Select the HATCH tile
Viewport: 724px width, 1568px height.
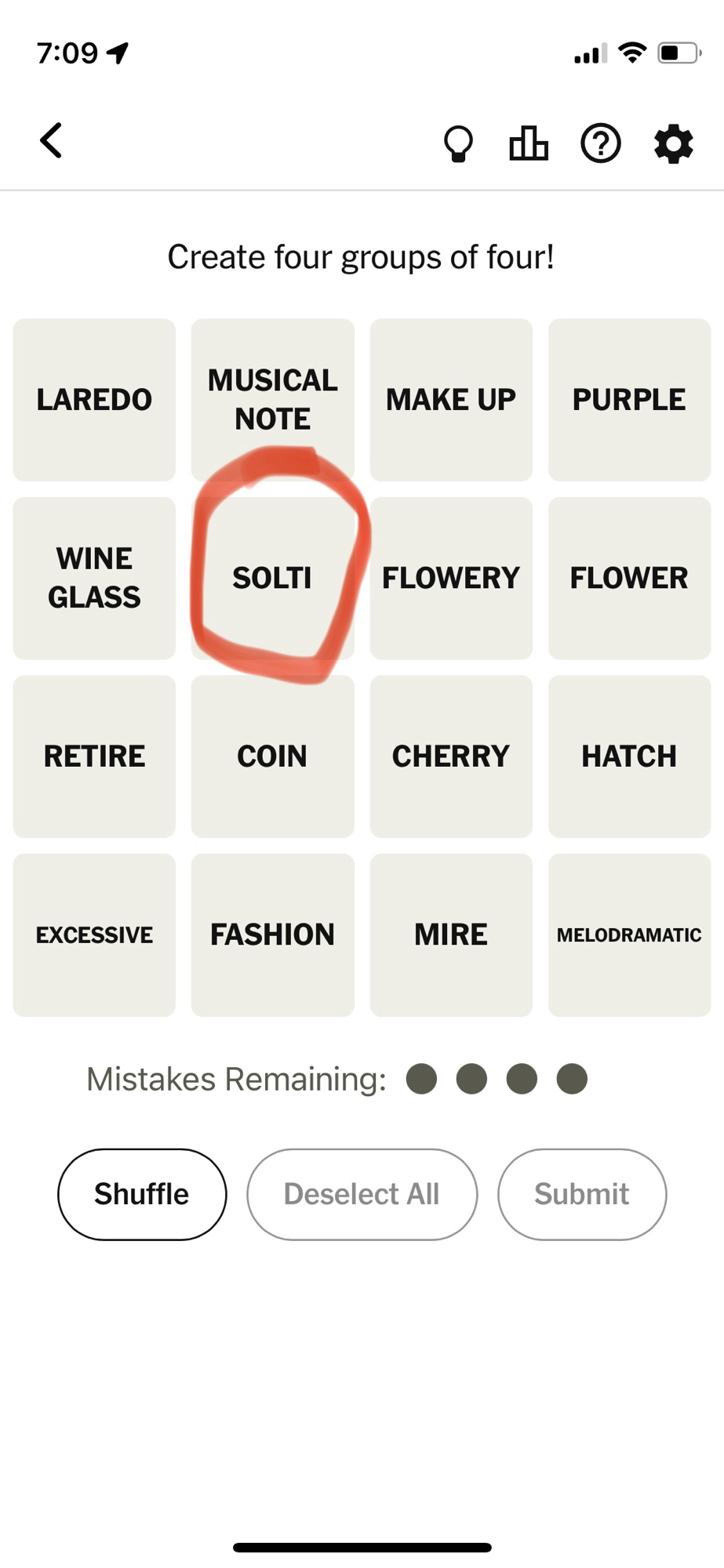[629, 757]
